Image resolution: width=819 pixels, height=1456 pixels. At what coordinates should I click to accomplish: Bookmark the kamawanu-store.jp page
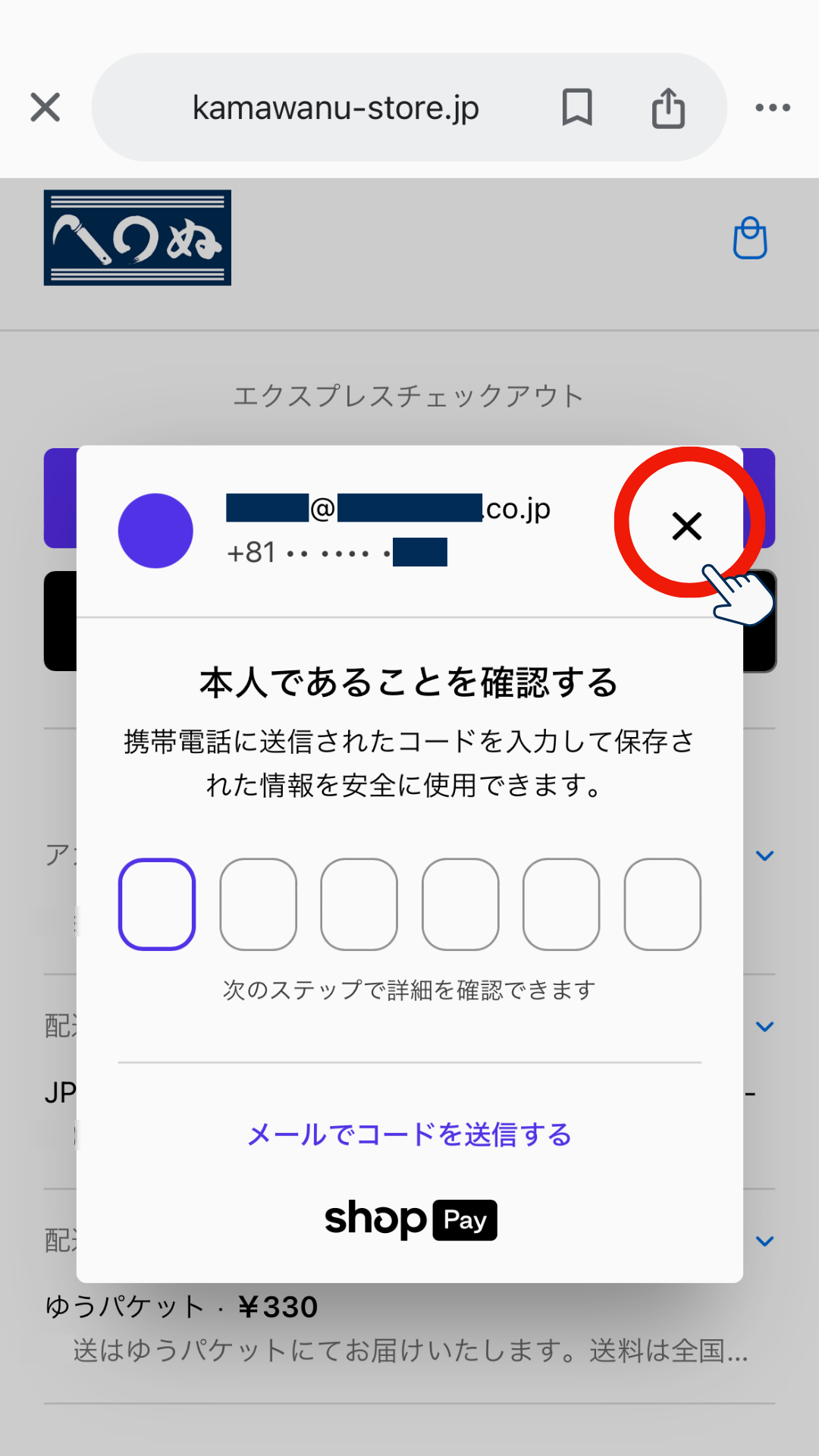577,107
